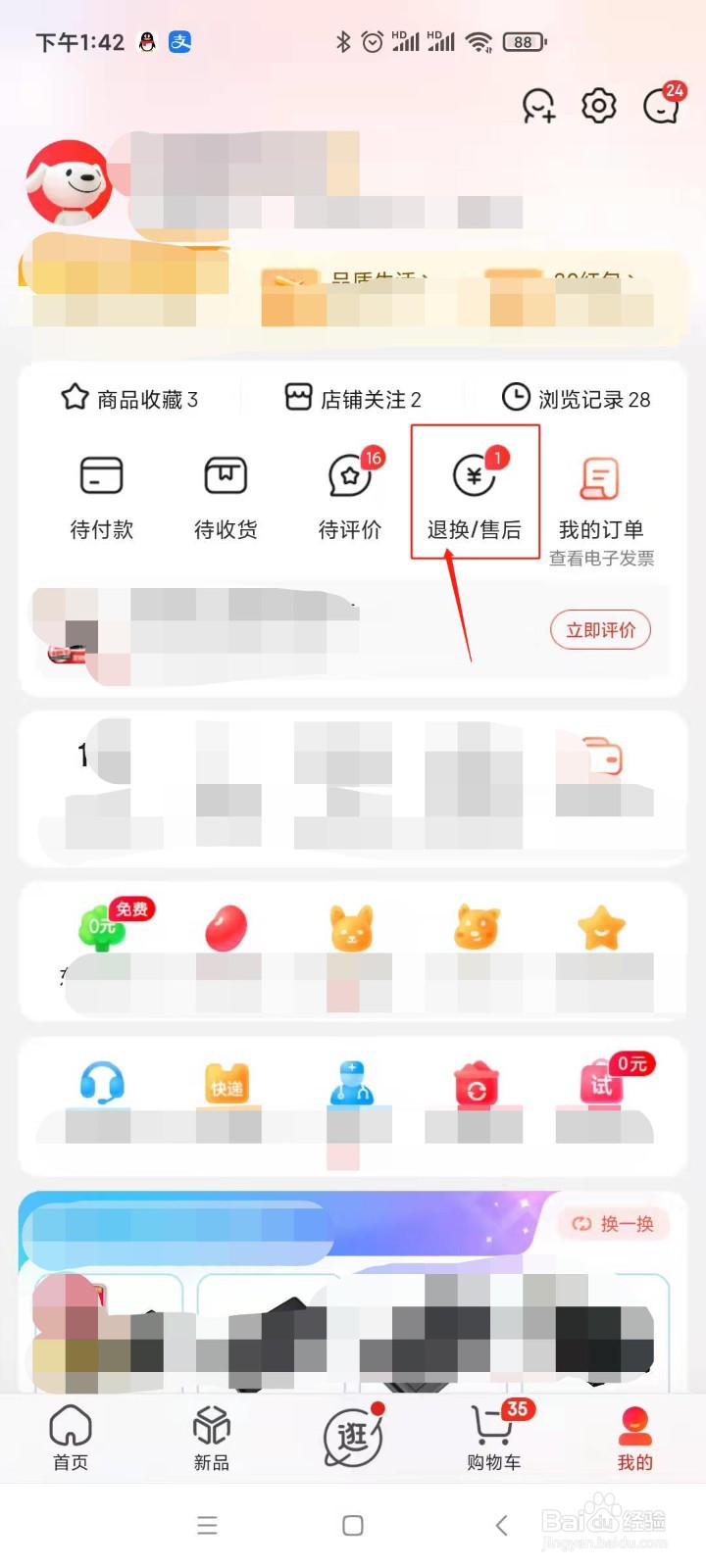Image resolution: width=706 pixels, height=1568 pixels.
Task: Switch to the 首页 home tab
Action: point(70,1438)
